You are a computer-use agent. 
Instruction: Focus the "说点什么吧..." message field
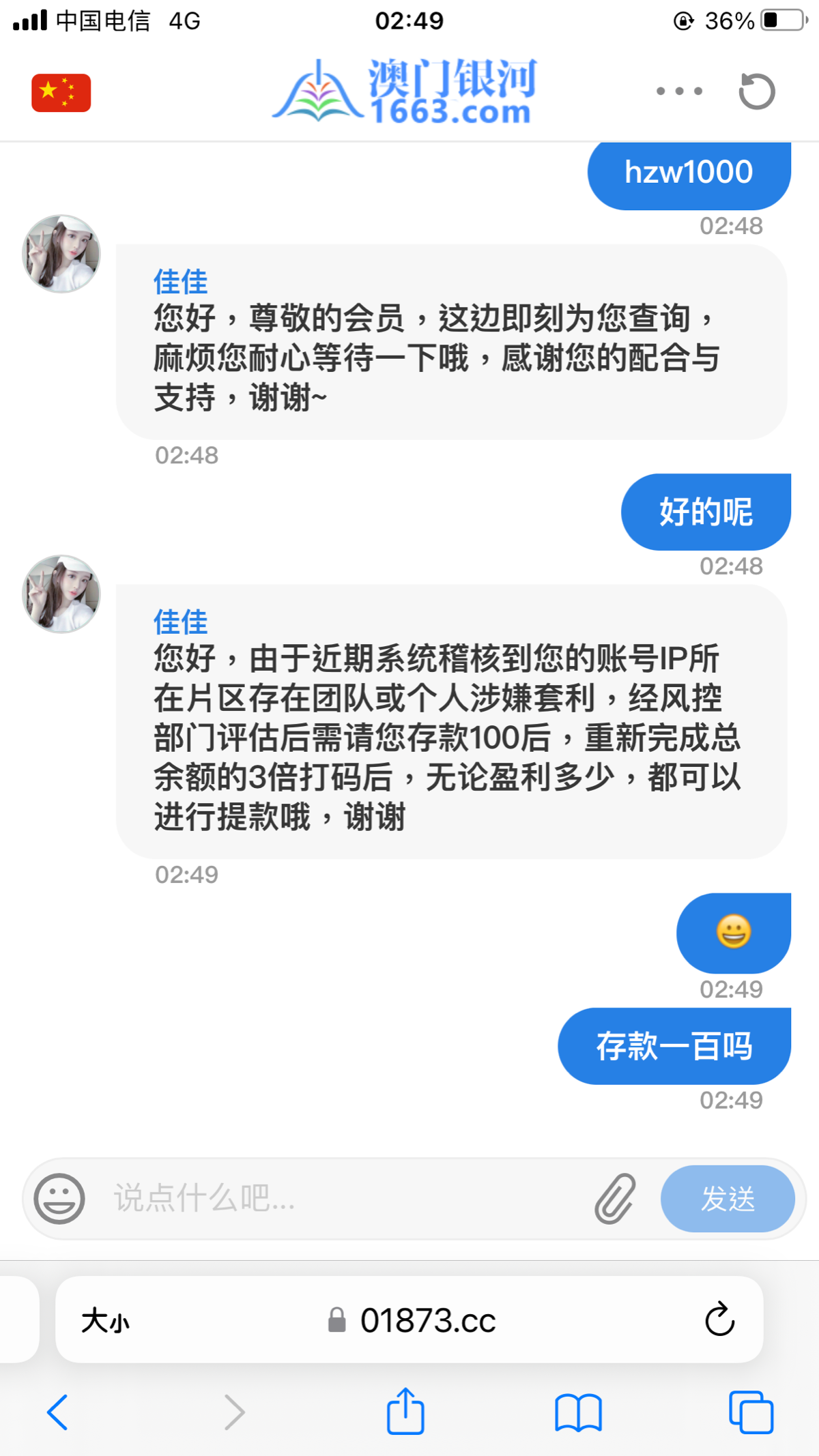341,1198
